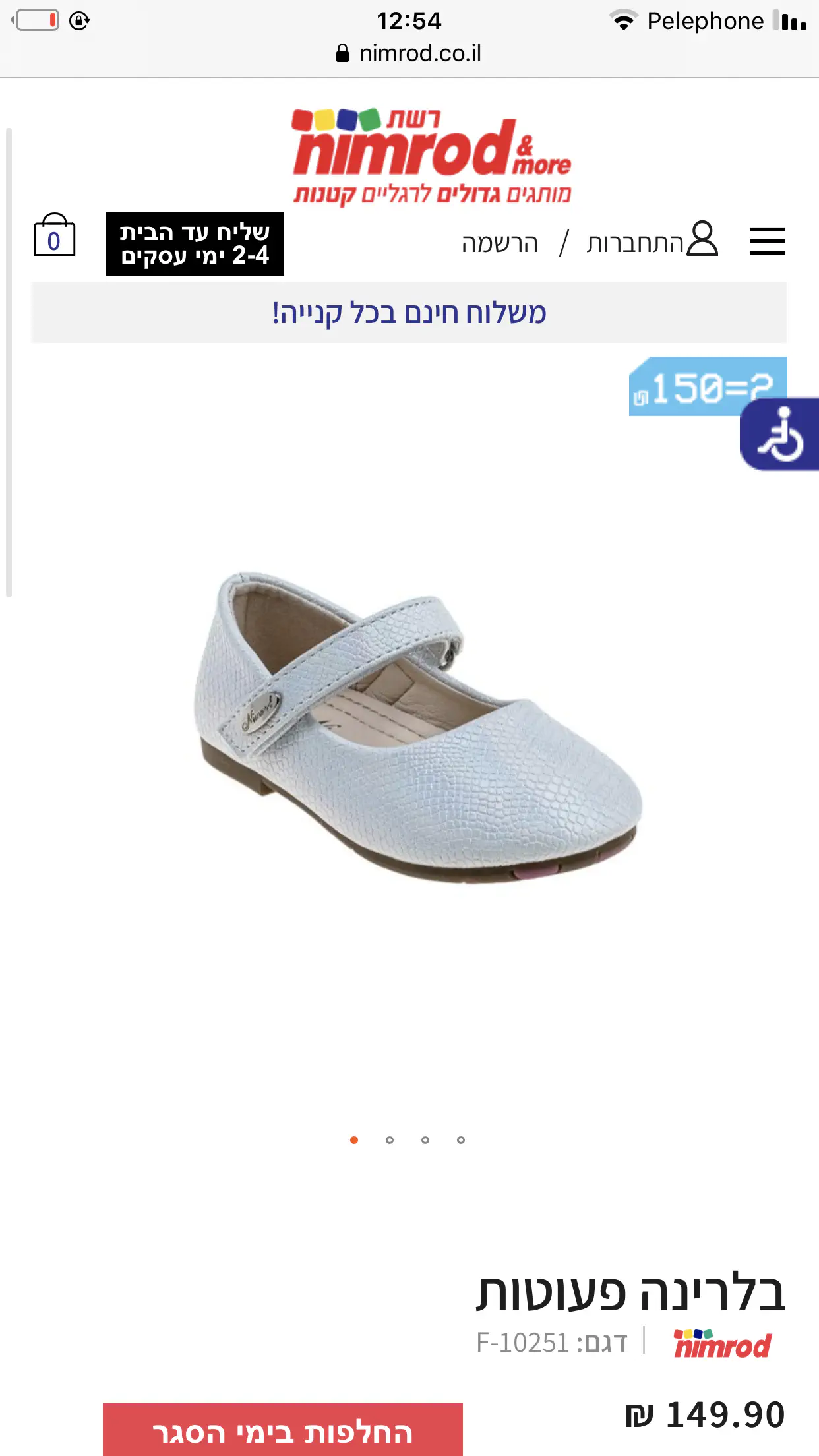
Task: Open the hamburger menu
Action: point(767,241)
